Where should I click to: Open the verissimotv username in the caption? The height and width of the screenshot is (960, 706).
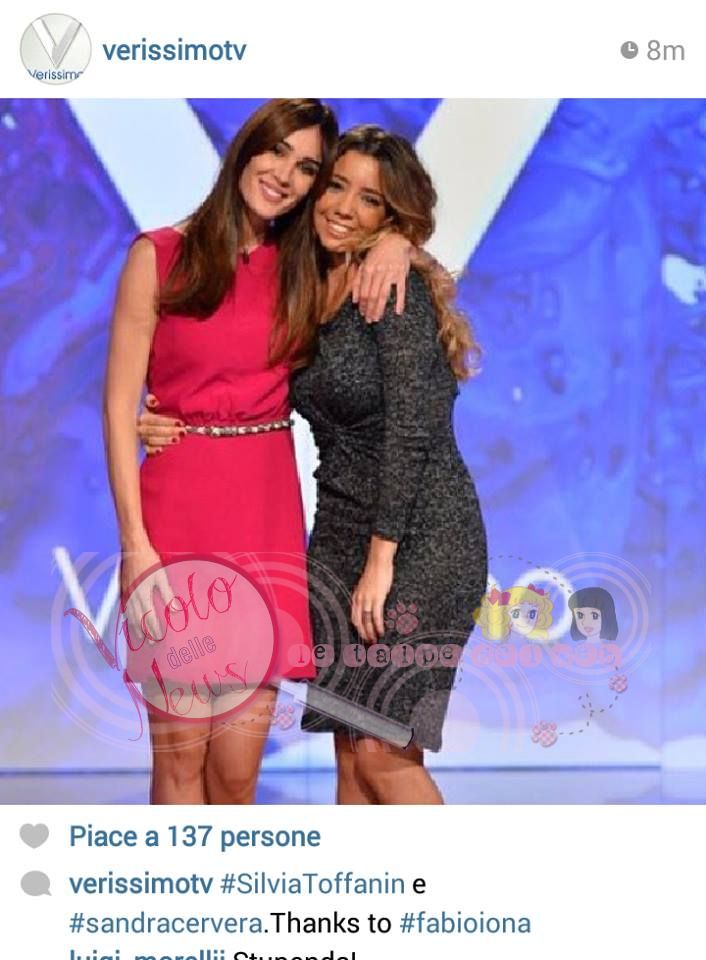point(140,884)
